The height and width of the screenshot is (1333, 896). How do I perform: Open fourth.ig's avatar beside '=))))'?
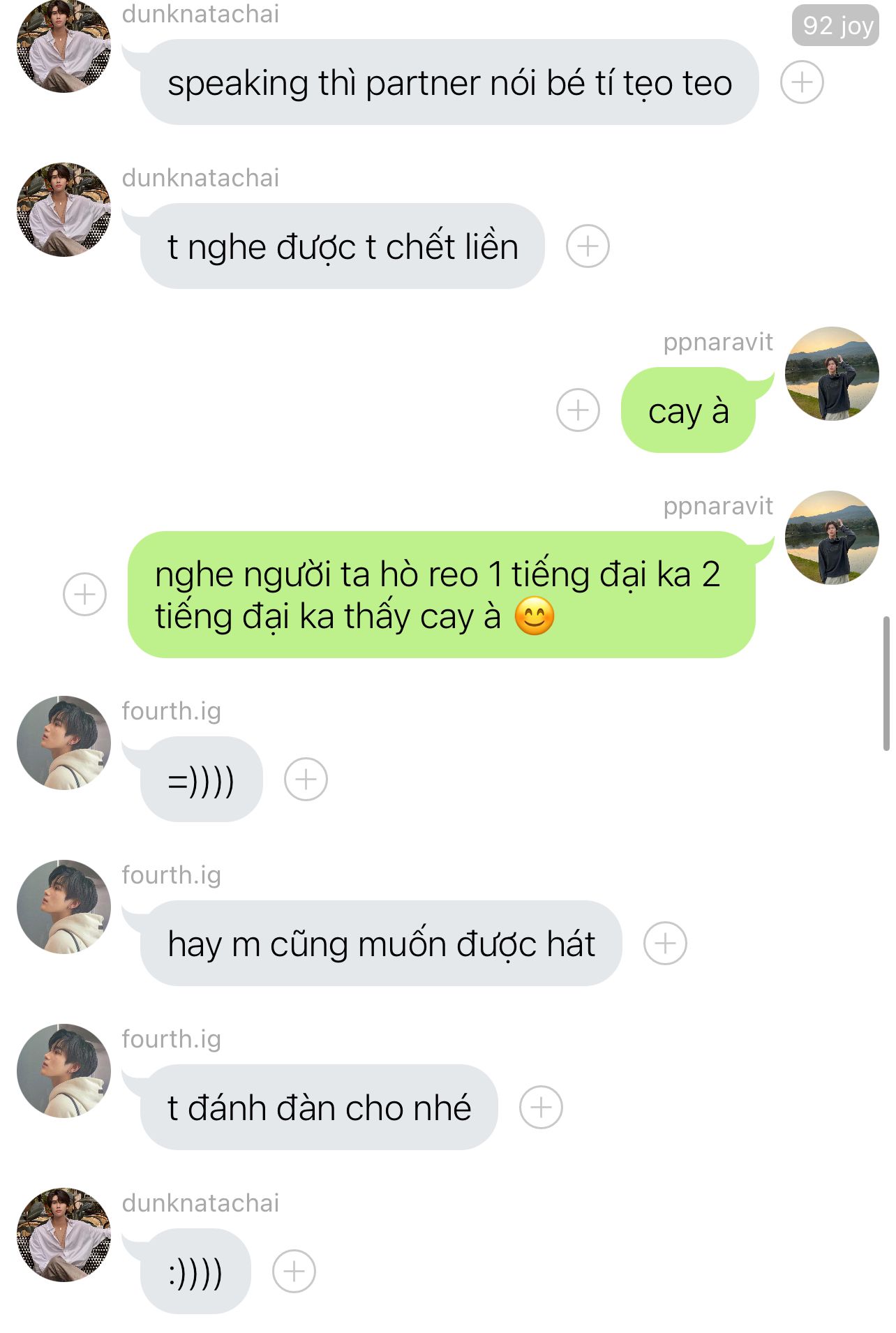click(x=64, y=743)
